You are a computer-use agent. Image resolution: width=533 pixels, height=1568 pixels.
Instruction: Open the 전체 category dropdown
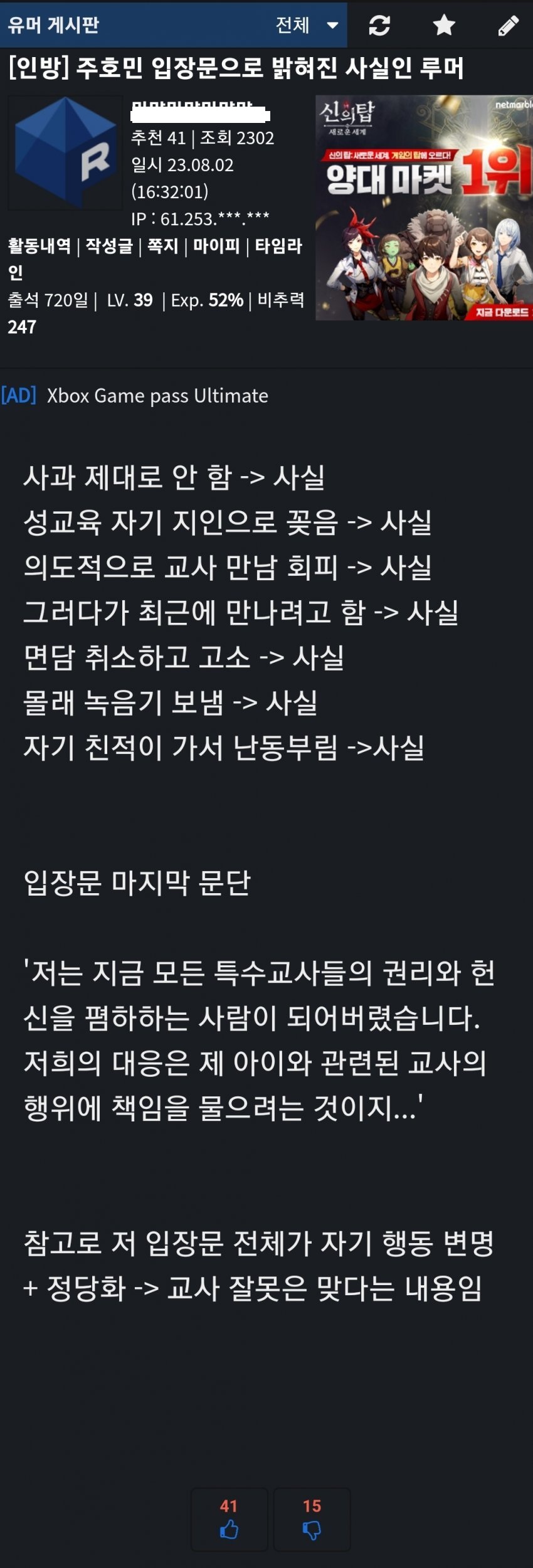307,25
